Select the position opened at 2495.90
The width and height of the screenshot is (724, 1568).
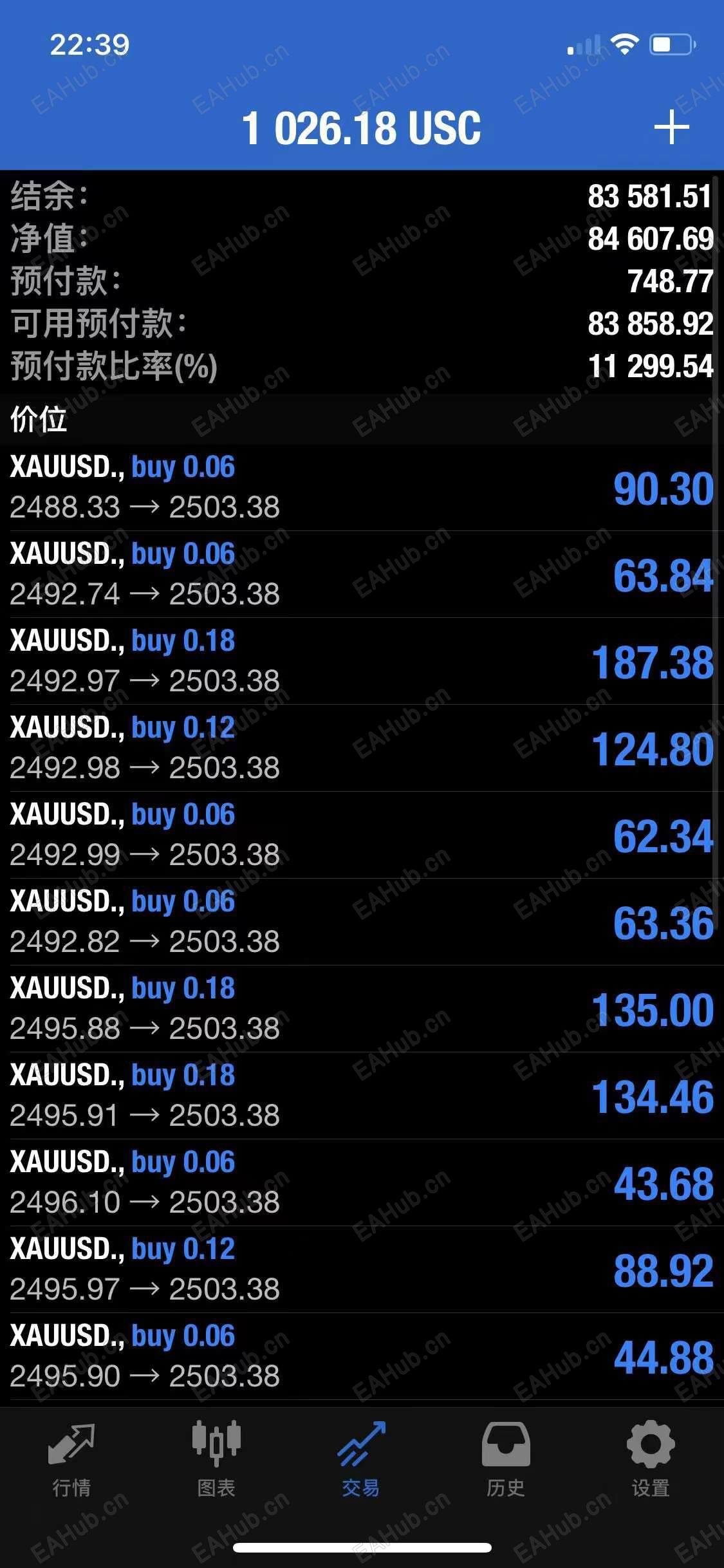pos(362,1356)
